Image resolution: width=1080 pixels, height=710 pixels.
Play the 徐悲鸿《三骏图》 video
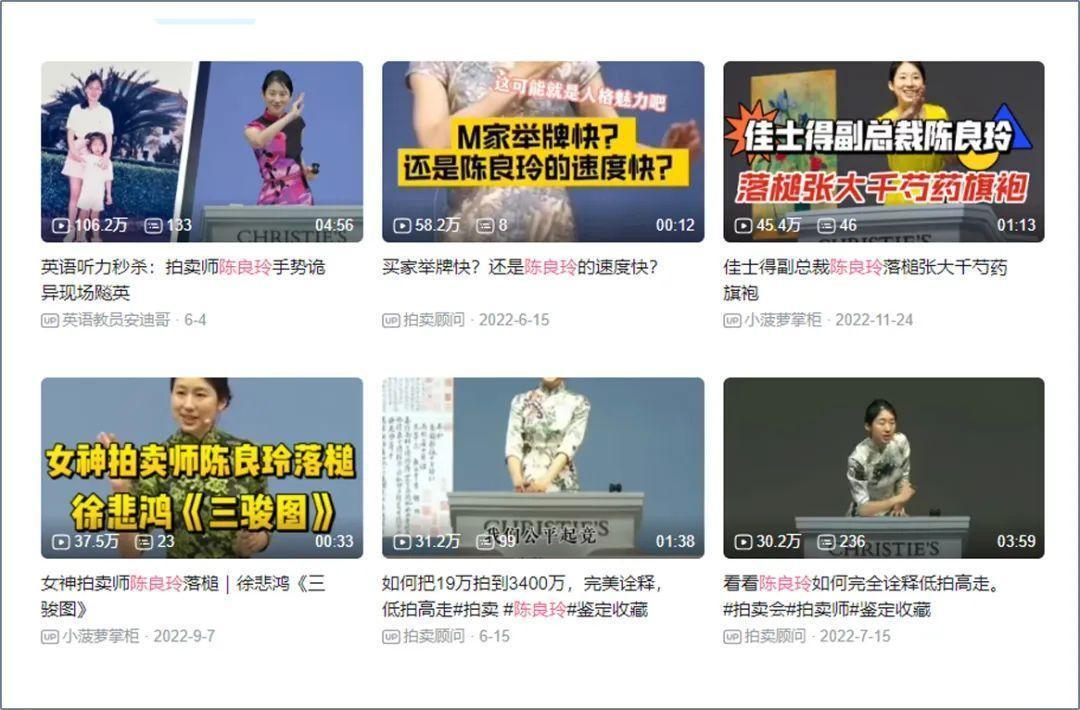click(201, 467)
